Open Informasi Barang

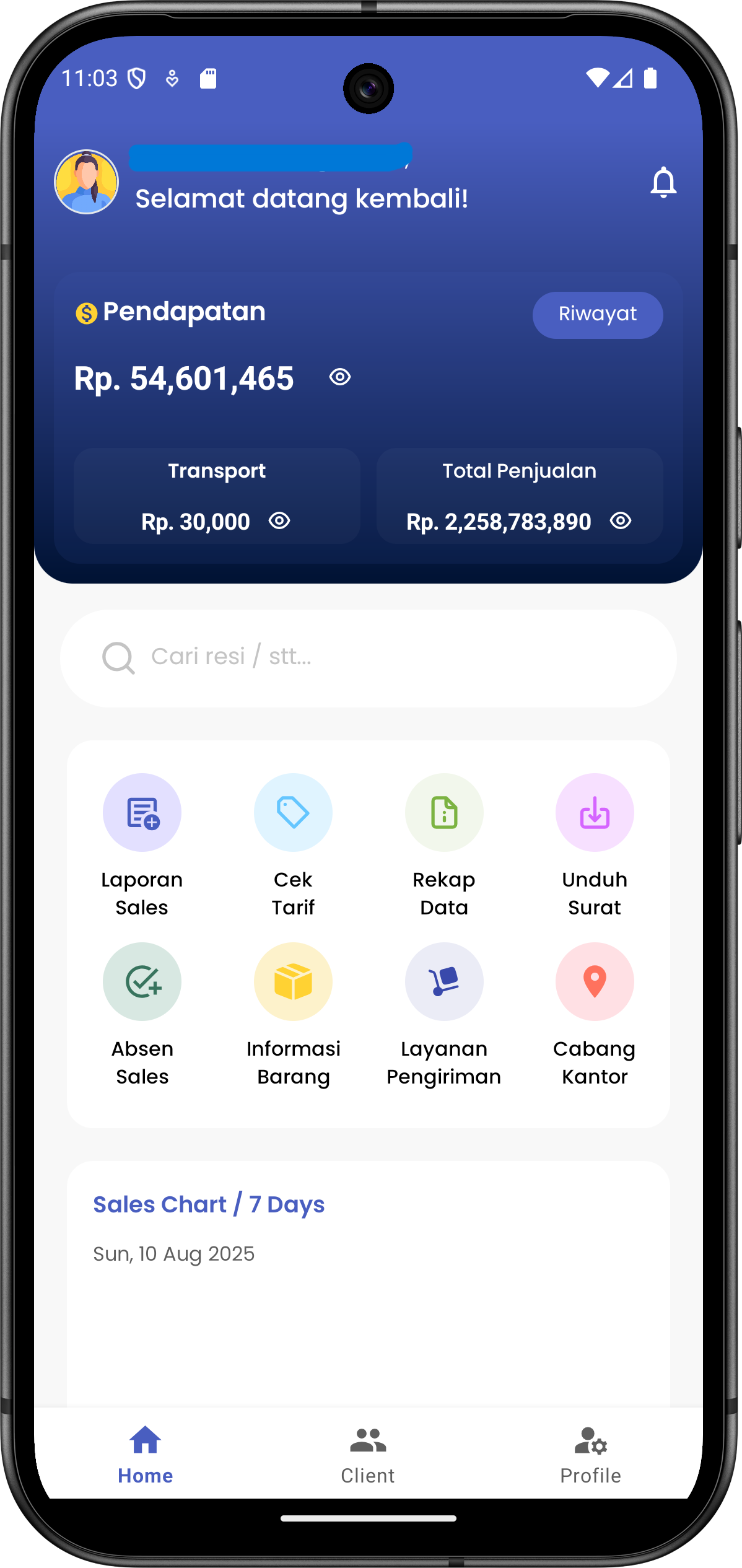293,982
